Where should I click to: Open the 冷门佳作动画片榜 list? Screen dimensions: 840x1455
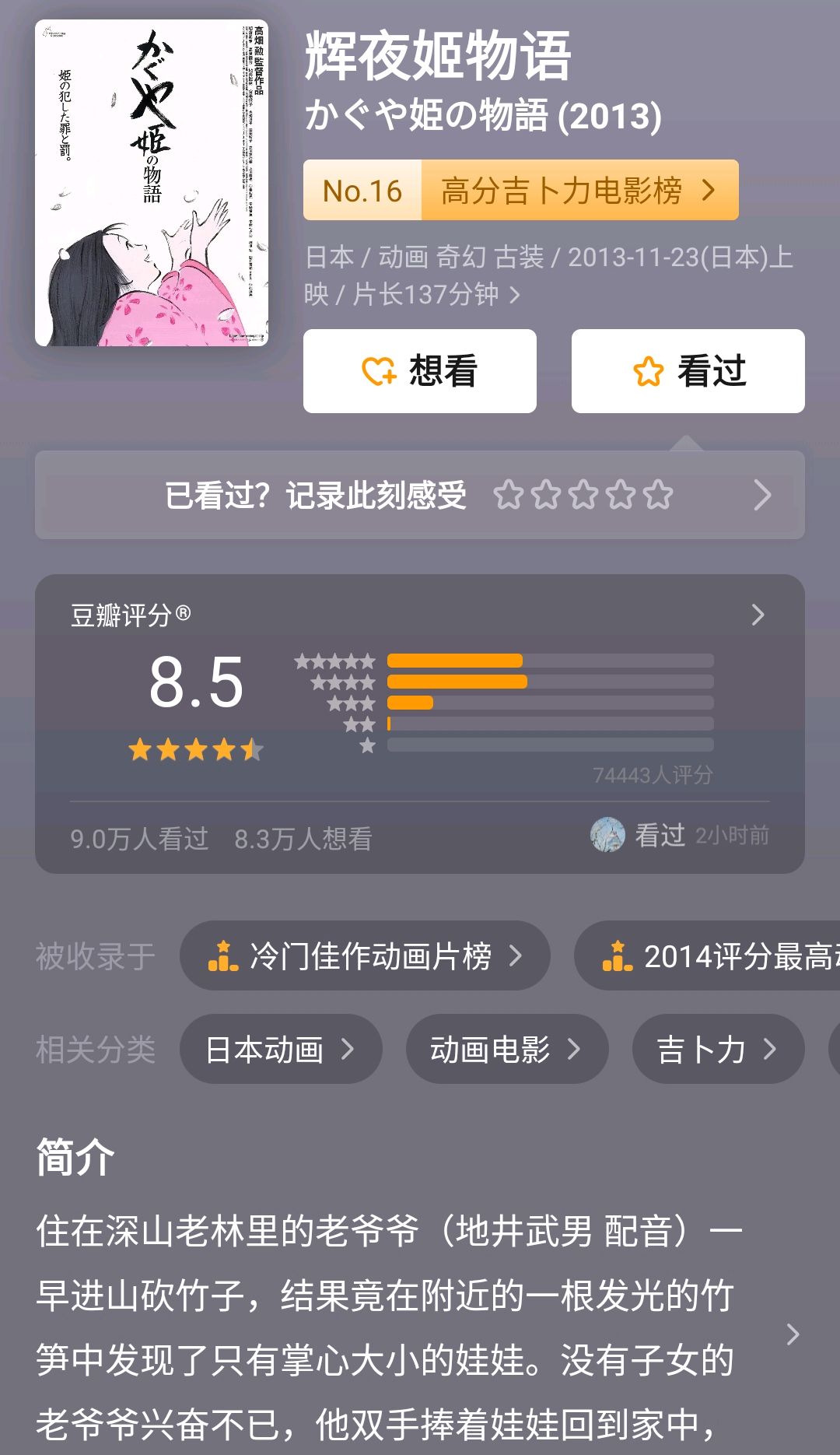(x=365, y=956)
